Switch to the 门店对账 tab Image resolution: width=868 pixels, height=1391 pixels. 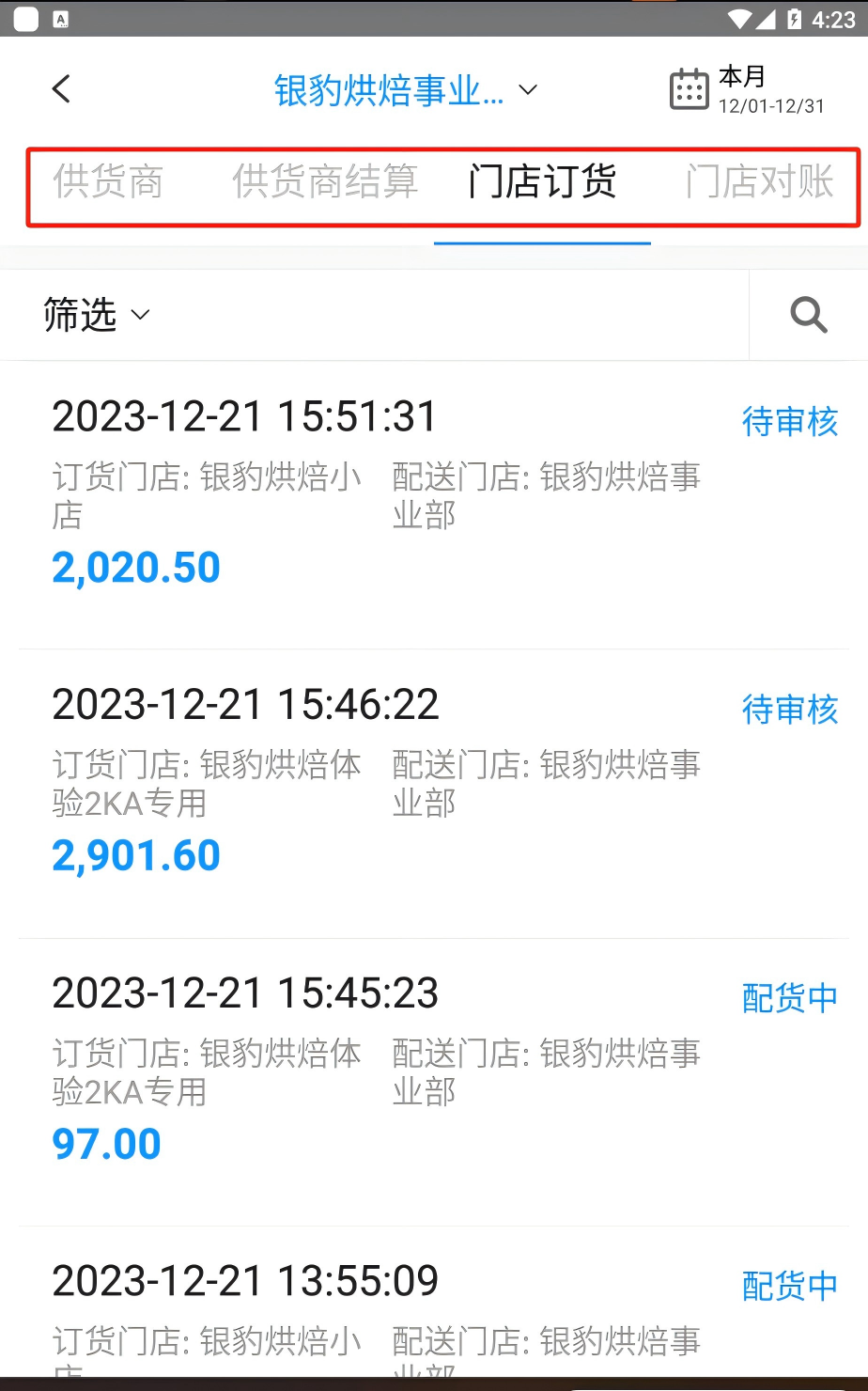(x=760, y=181)
